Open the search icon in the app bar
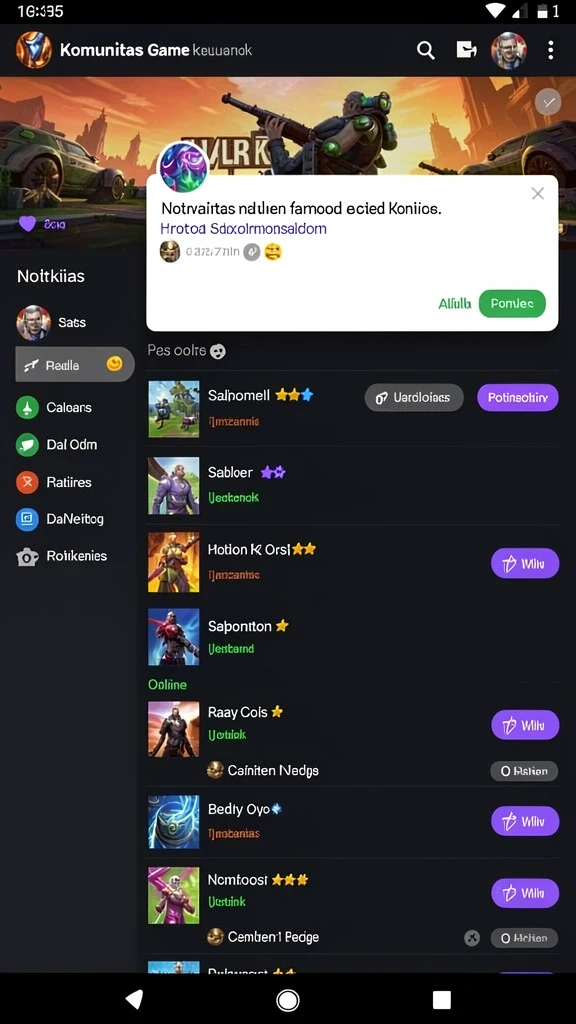This screenshot has height=1024, width=576. [x=426, y=50]
